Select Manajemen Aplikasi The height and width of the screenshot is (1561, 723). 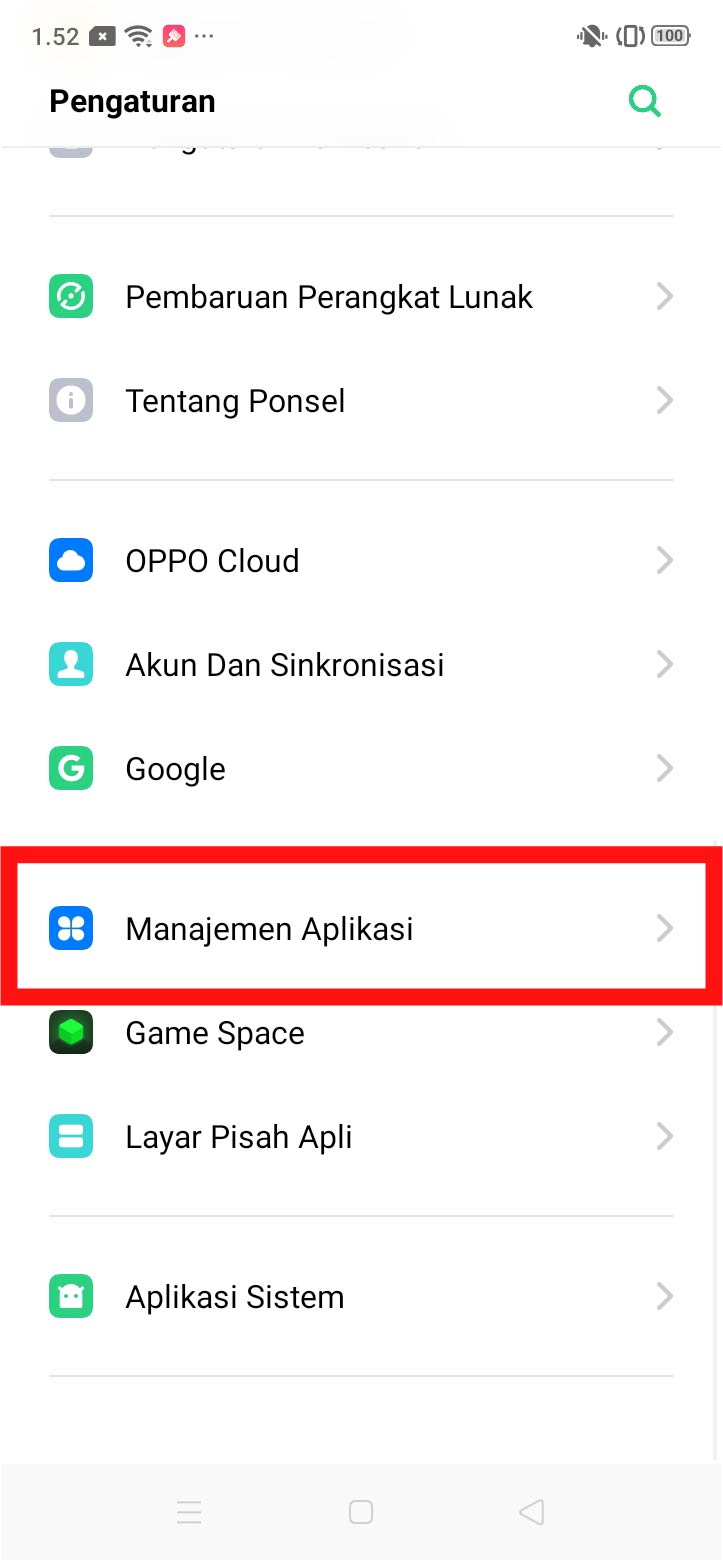tap(360, 929)
